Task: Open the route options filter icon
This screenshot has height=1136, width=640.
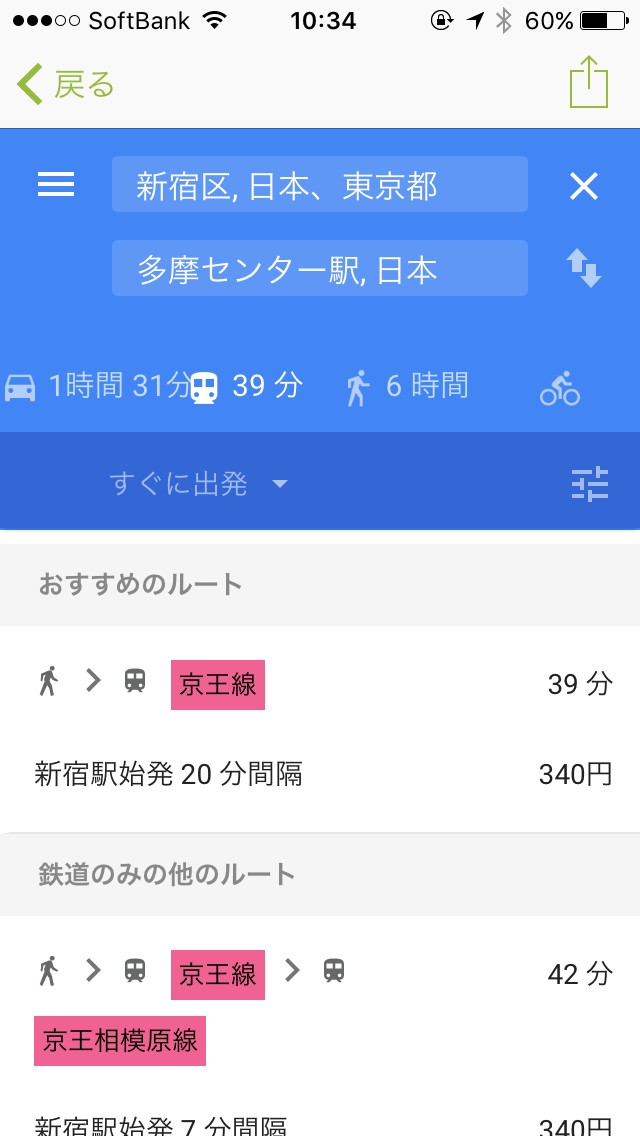Action: [x=589, y=484]
